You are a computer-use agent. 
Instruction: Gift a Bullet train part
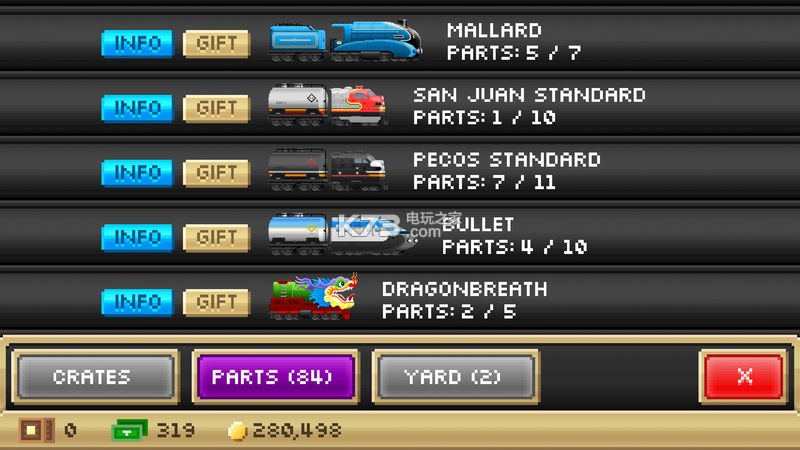216,237
